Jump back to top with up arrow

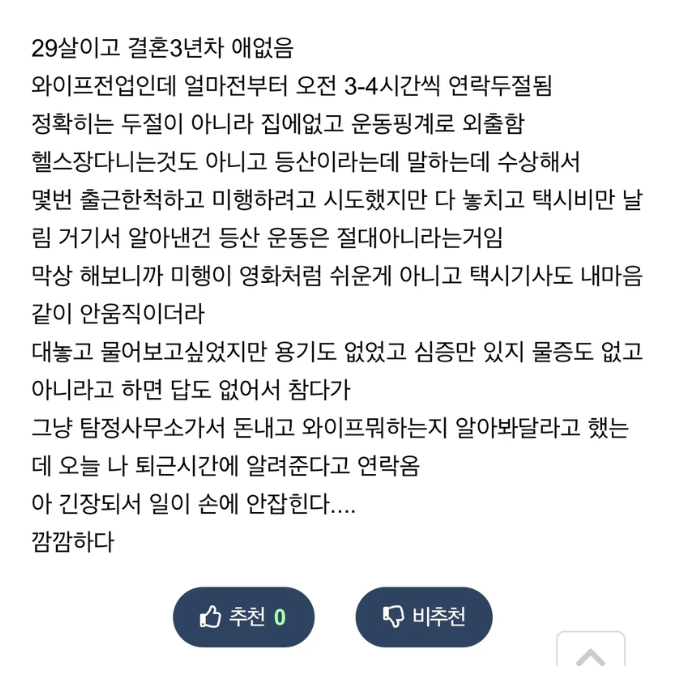pos(591,653)
